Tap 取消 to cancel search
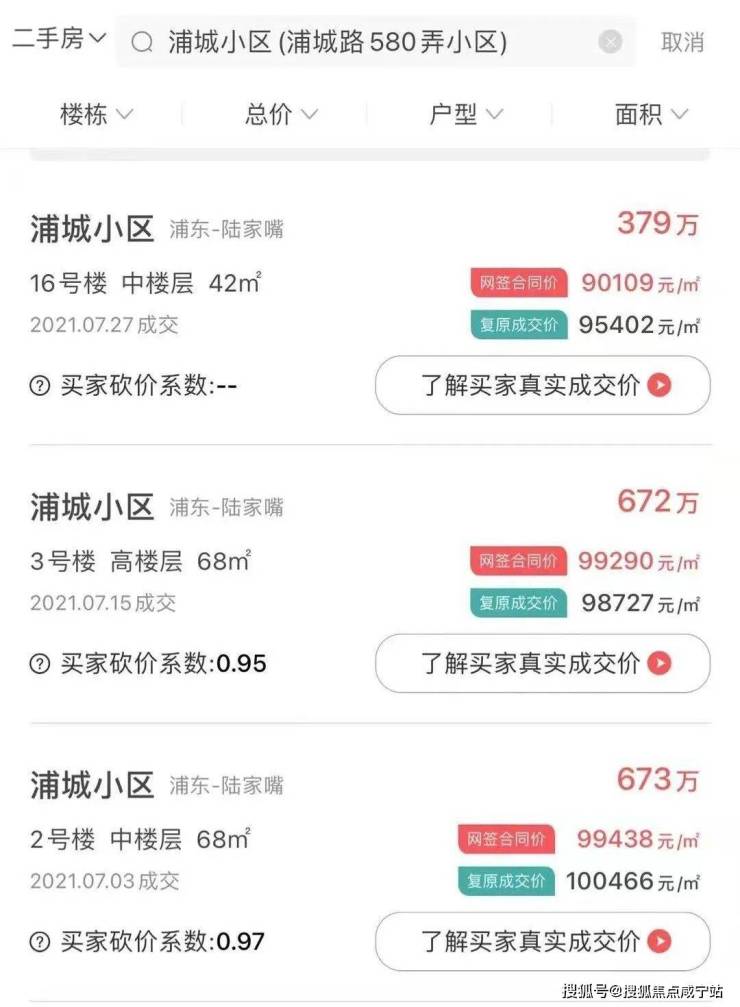This screenshot has height=1007, width=740. (683, 42)
